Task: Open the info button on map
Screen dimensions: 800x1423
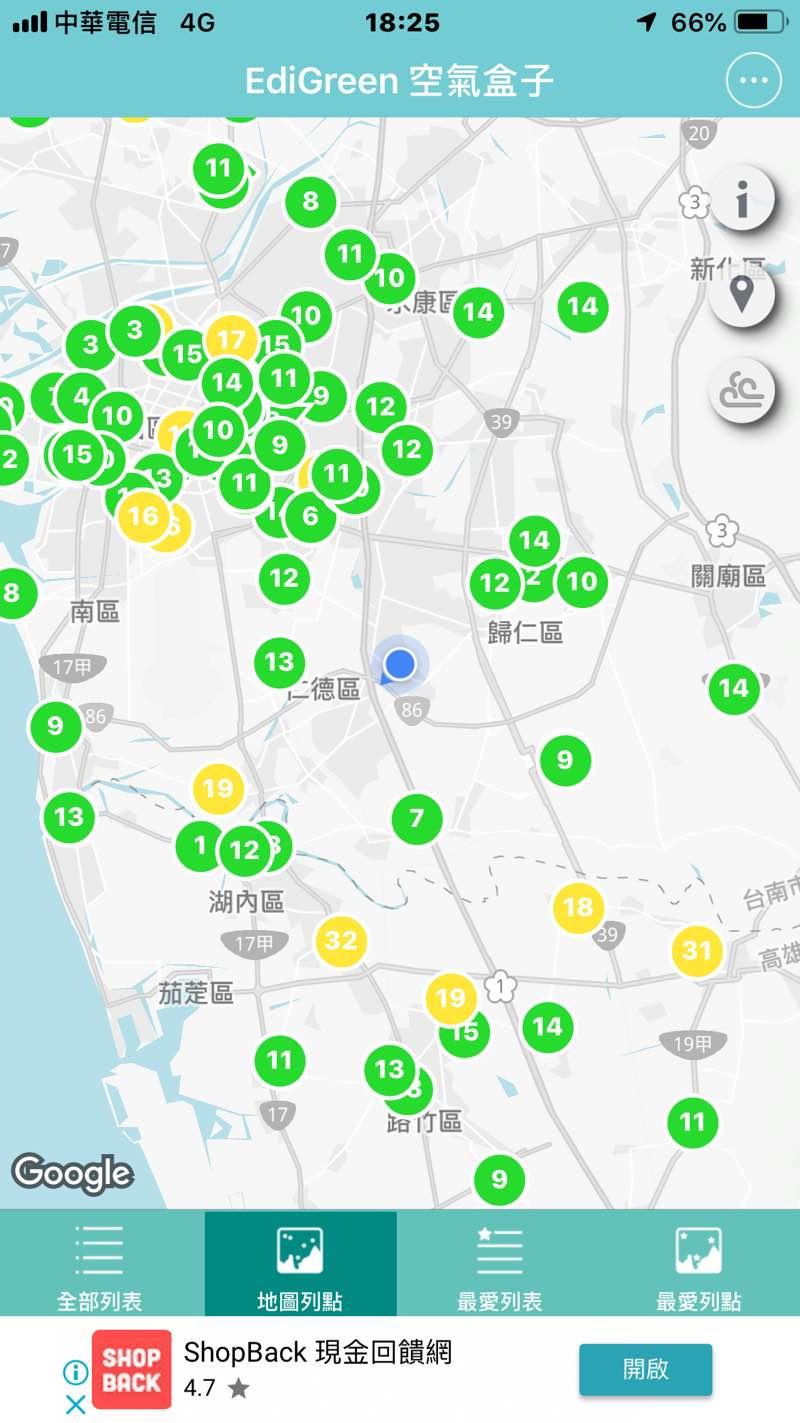Action: coord(741,200)
